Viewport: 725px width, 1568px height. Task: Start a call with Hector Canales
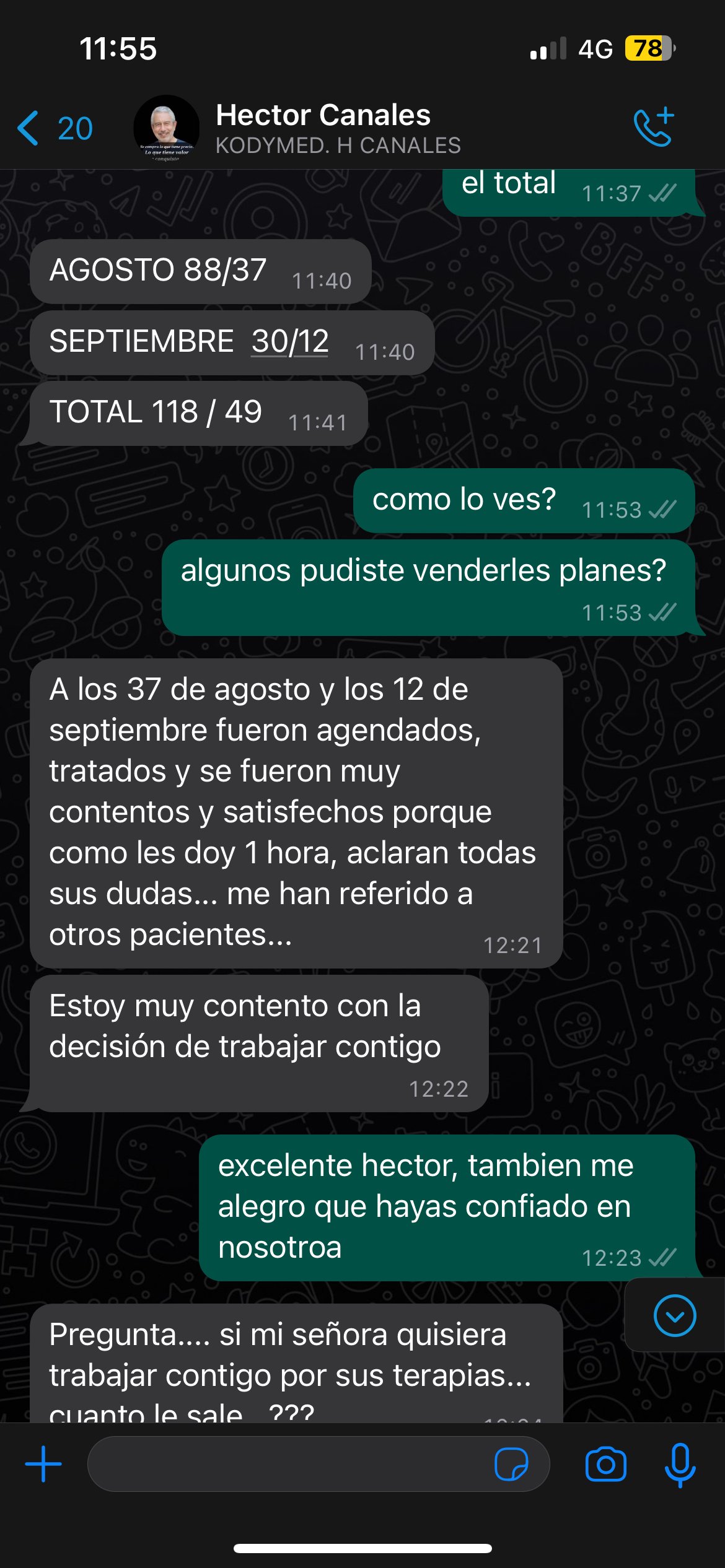tap(654, 127)
